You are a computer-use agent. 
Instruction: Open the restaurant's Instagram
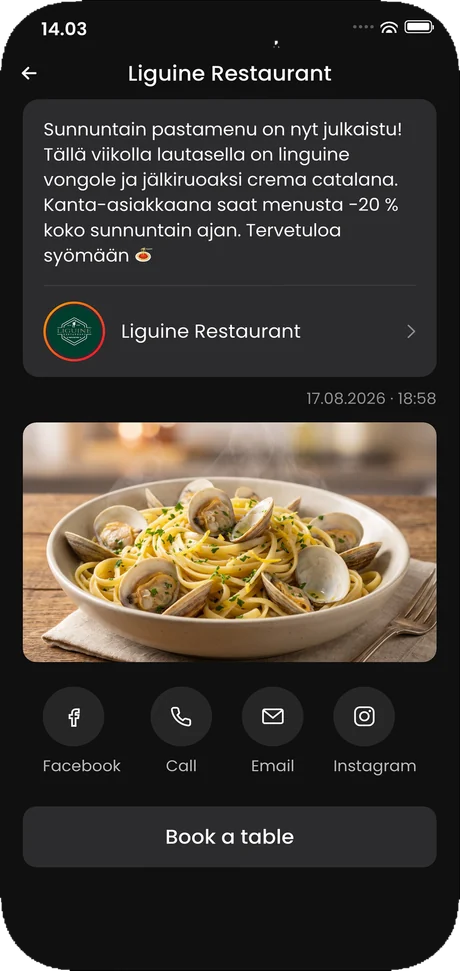coord(364,717)
